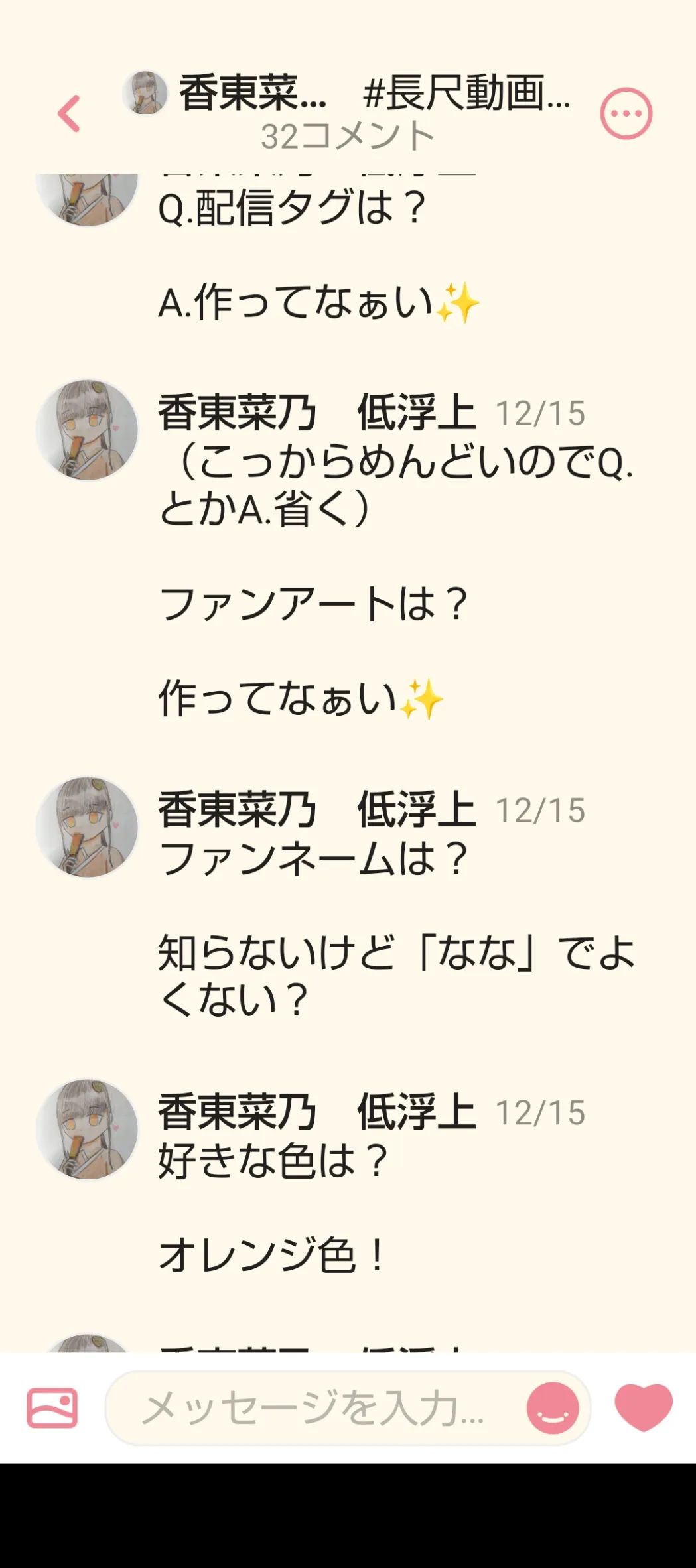The width and height of the screenshot is (696, 1568).
Task: Focus the メッセージを入力 message field
Action: coord(312,1407)
